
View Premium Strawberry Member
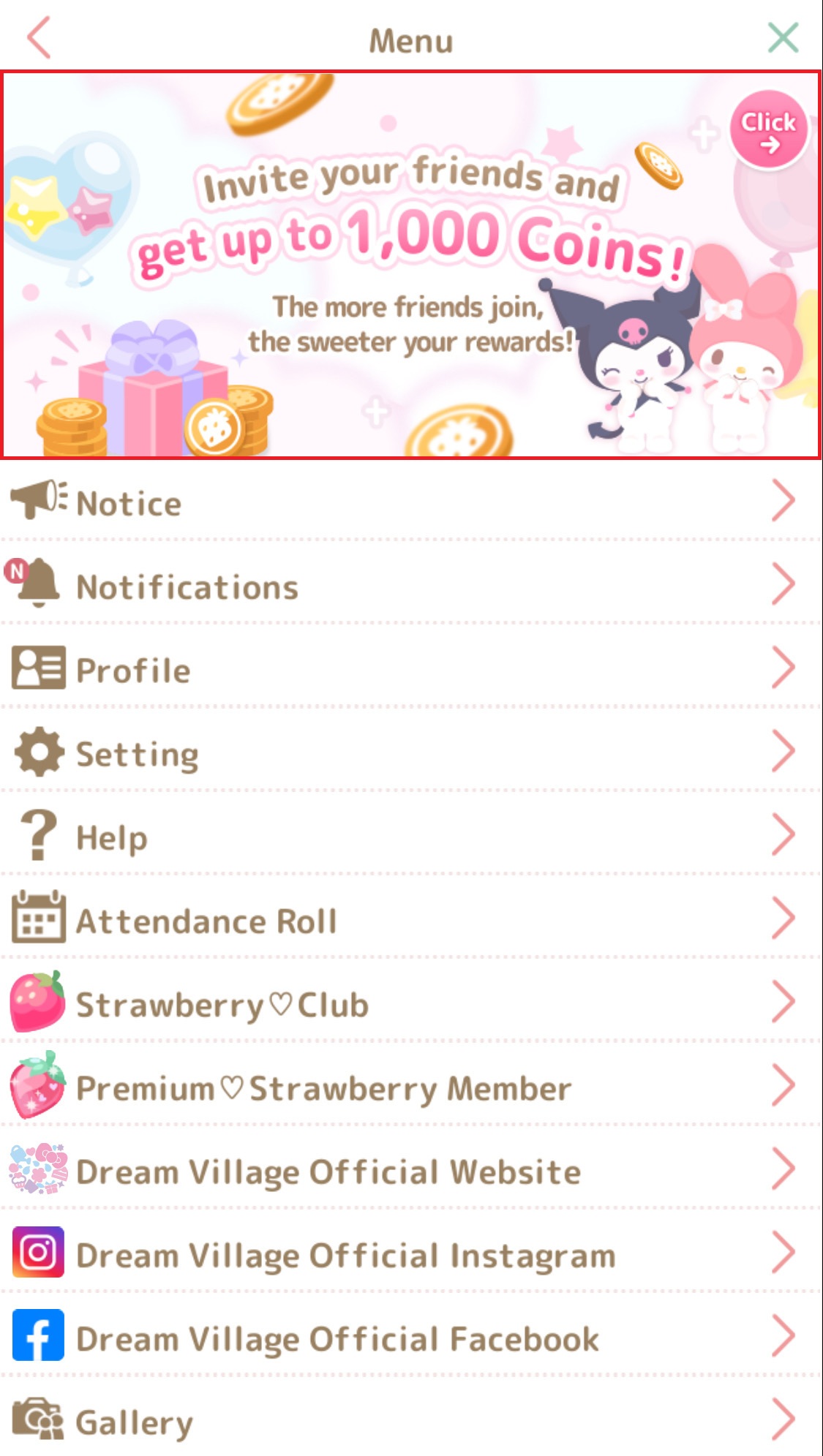[410, 1087]
